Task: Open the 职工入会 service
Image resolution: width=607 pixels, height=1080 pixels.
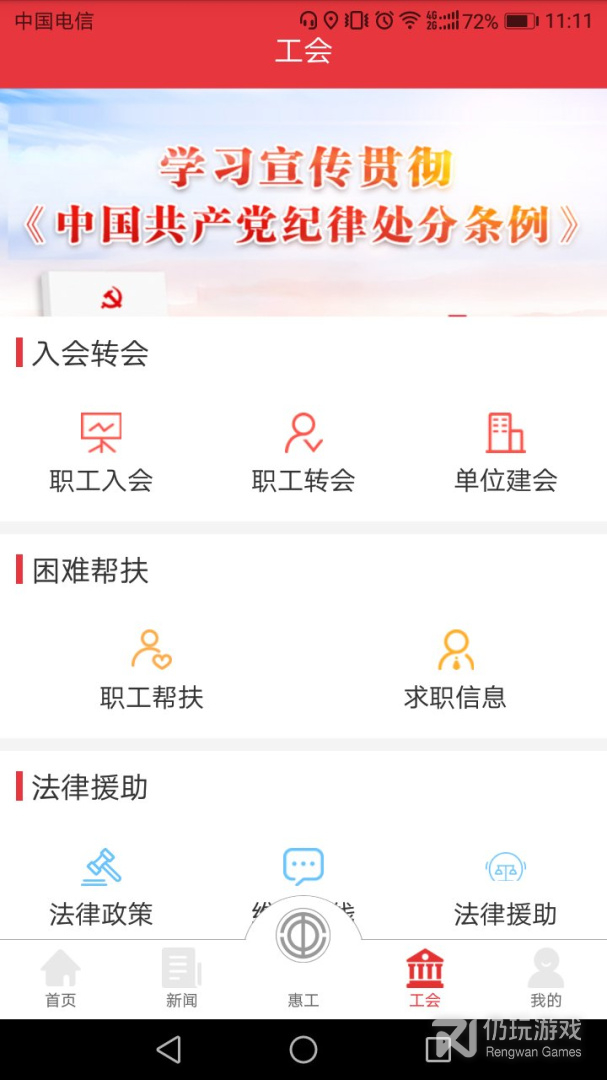Action: click(x=101, y=452)
